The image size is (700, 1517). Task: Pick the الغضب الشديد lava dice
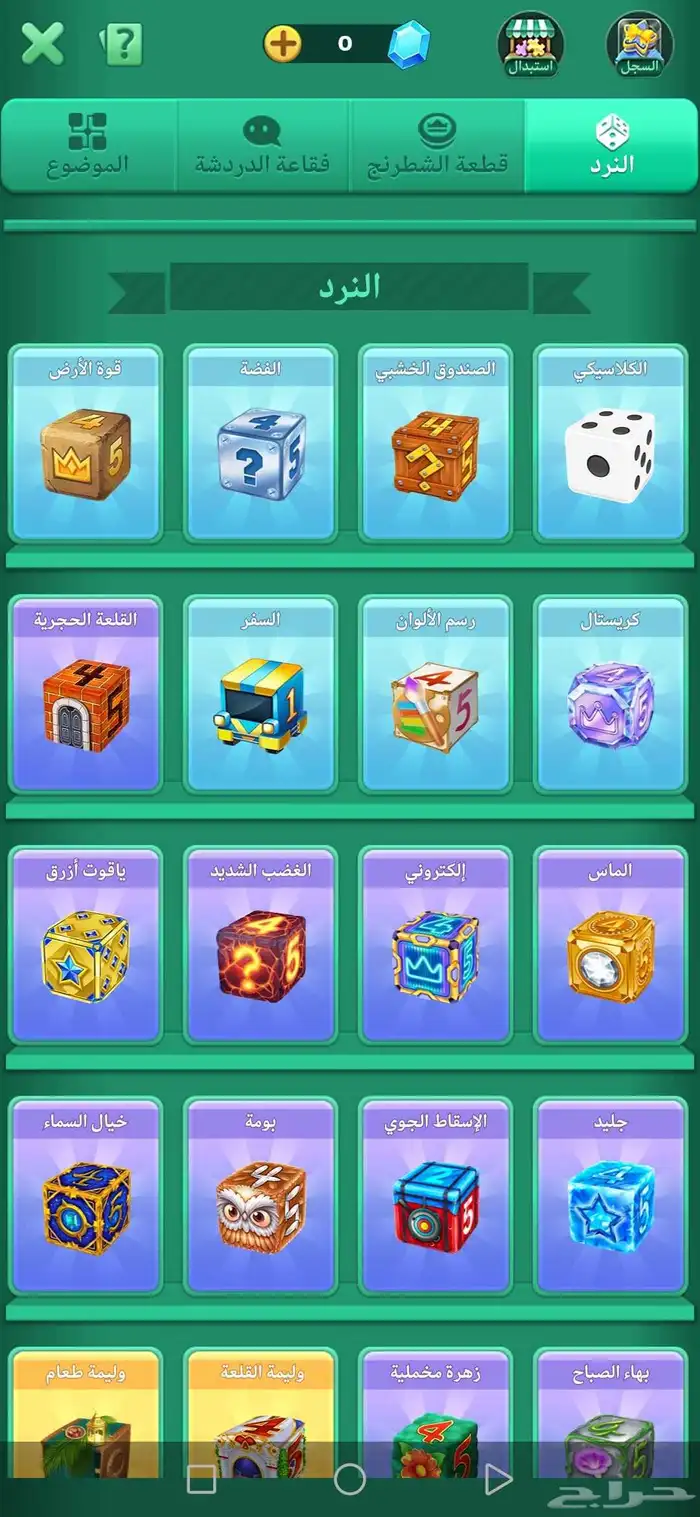tap(261, 946)
